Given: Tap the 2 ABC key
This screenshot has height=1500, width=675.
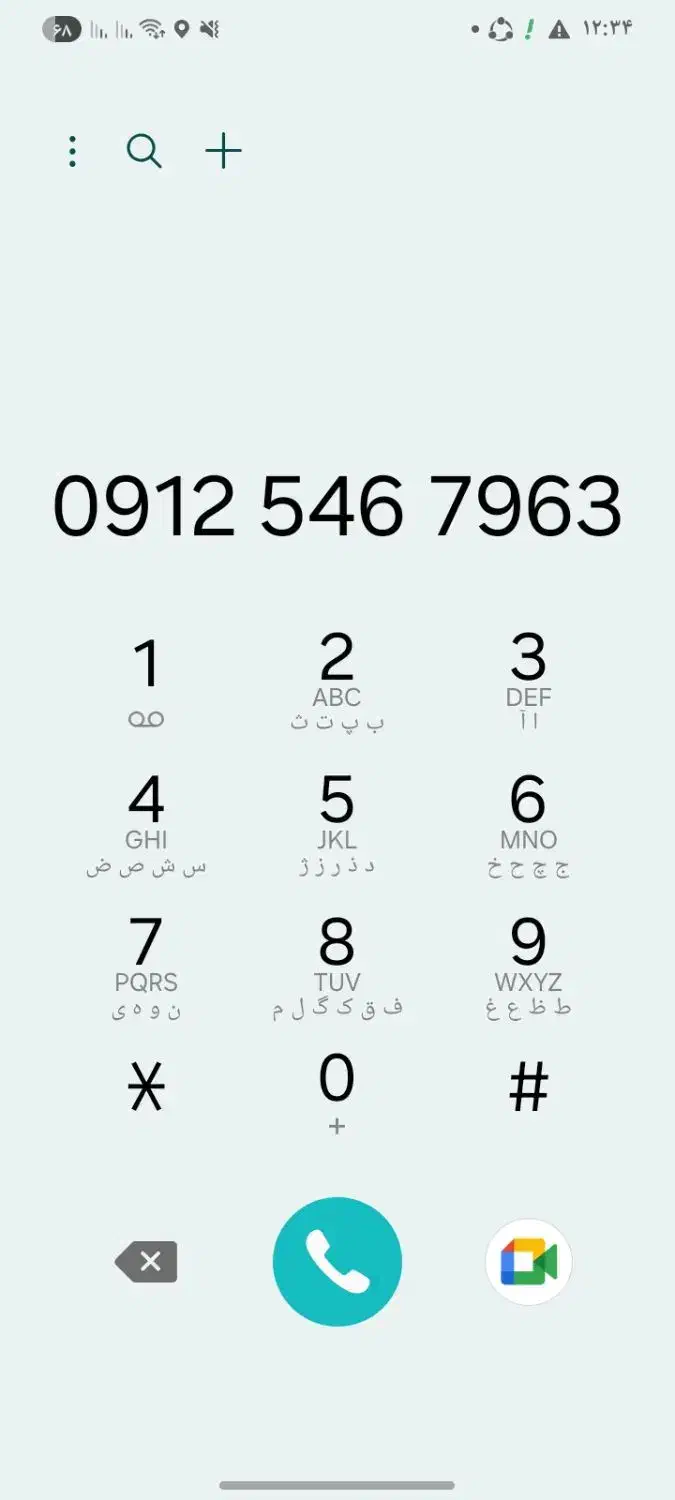Looking at the screenshot, I should point(337,680).
